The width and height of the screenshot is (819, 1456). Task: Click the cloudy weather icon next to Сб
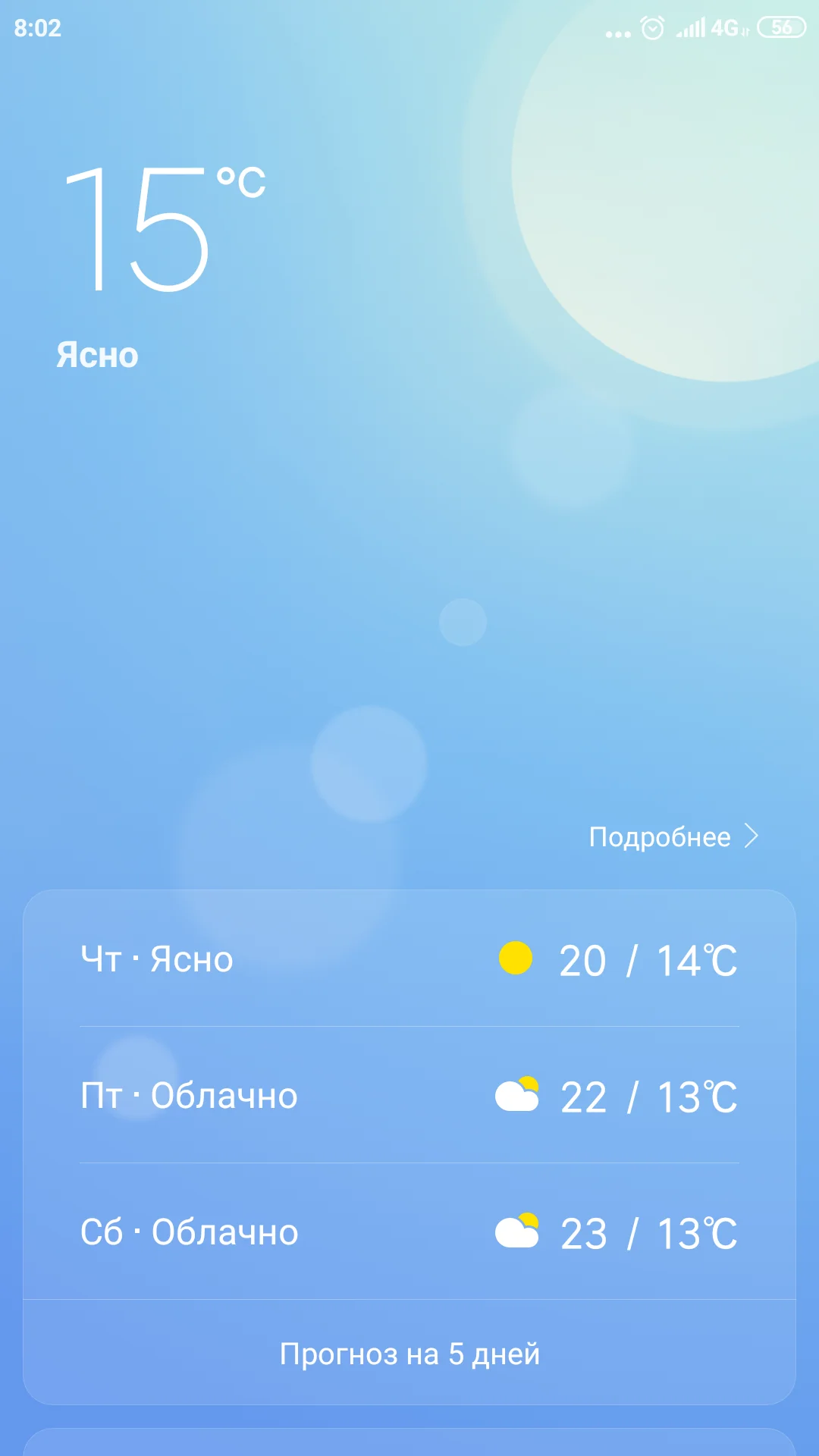tap(518, 1231)
